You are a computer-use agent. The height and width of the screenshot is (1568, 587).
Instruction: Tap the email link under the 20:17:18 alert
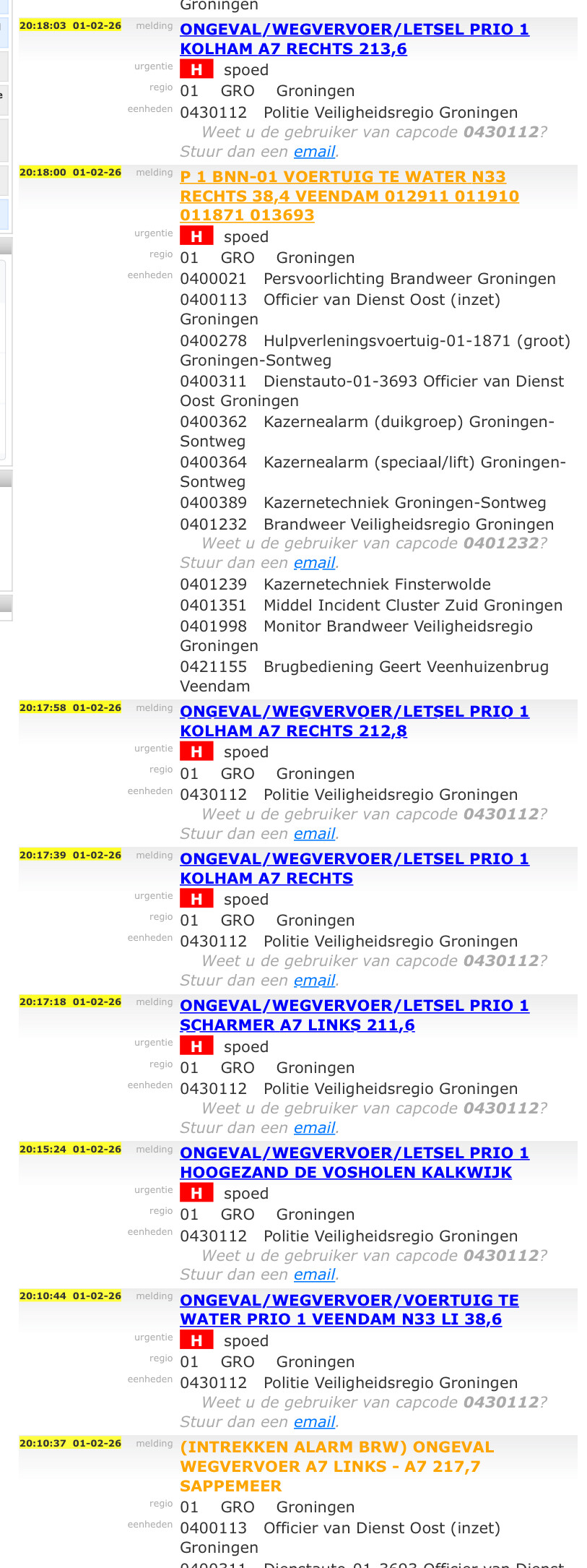(314, 1128)
